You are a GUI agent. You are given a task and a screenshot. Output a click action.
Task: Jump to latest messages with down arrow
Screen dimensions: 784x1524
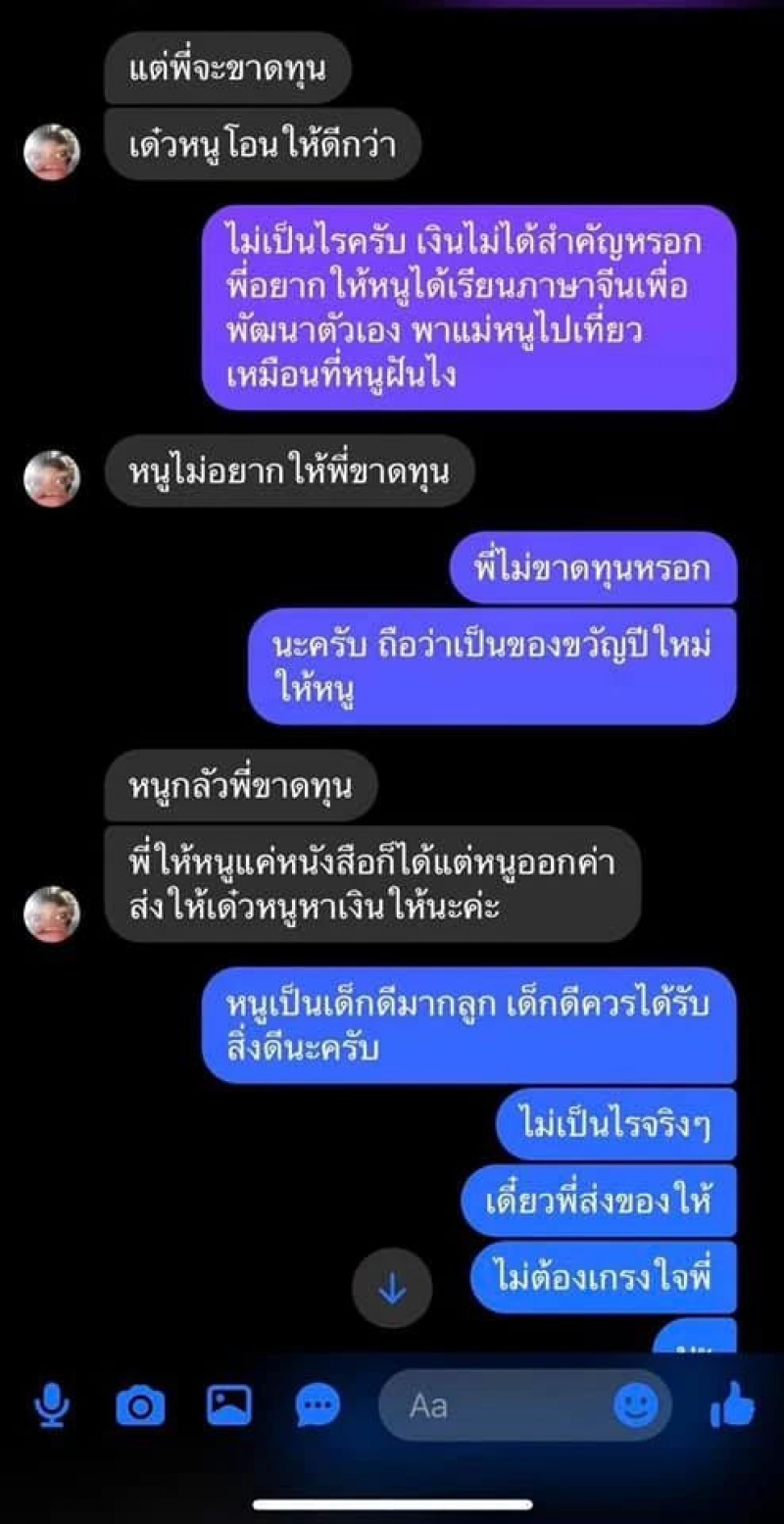pyautogui.click(x=392, y=1290)
